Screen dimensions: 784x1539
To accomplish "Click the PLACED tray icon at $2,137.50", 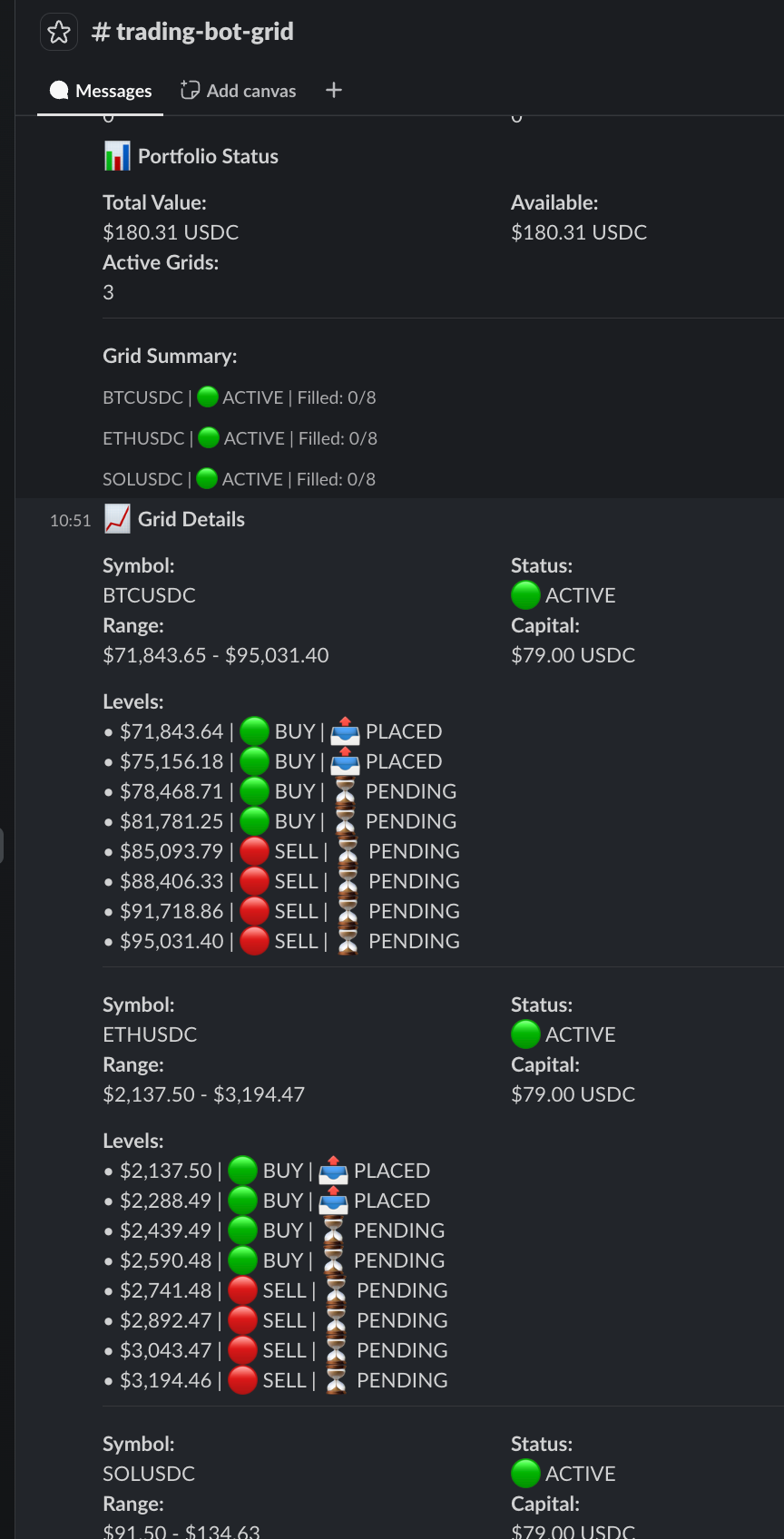I will 333,1171.
